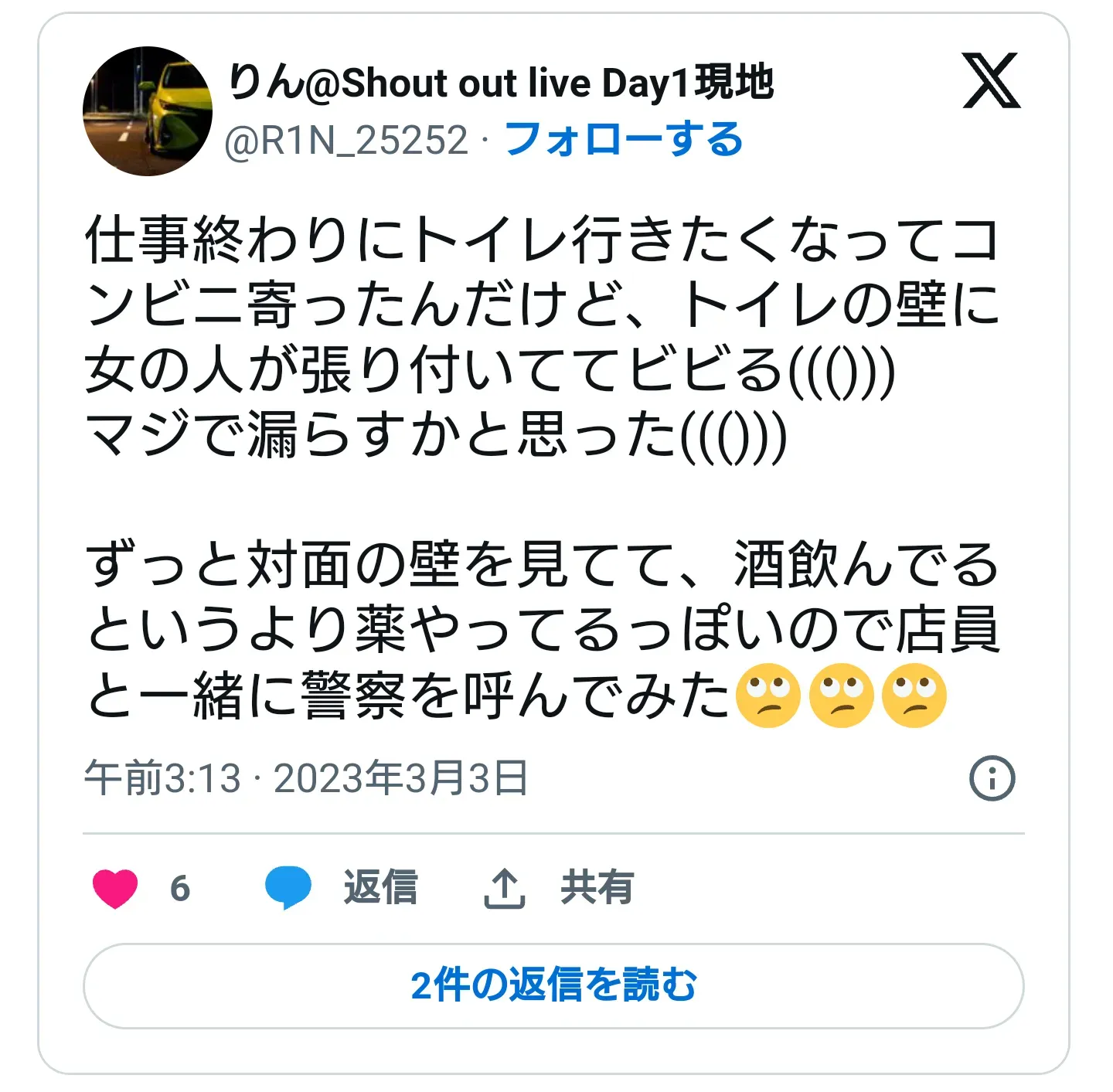
Task: Open りん@Shout out live Day1現地 profile name
Action: [501, 83]
